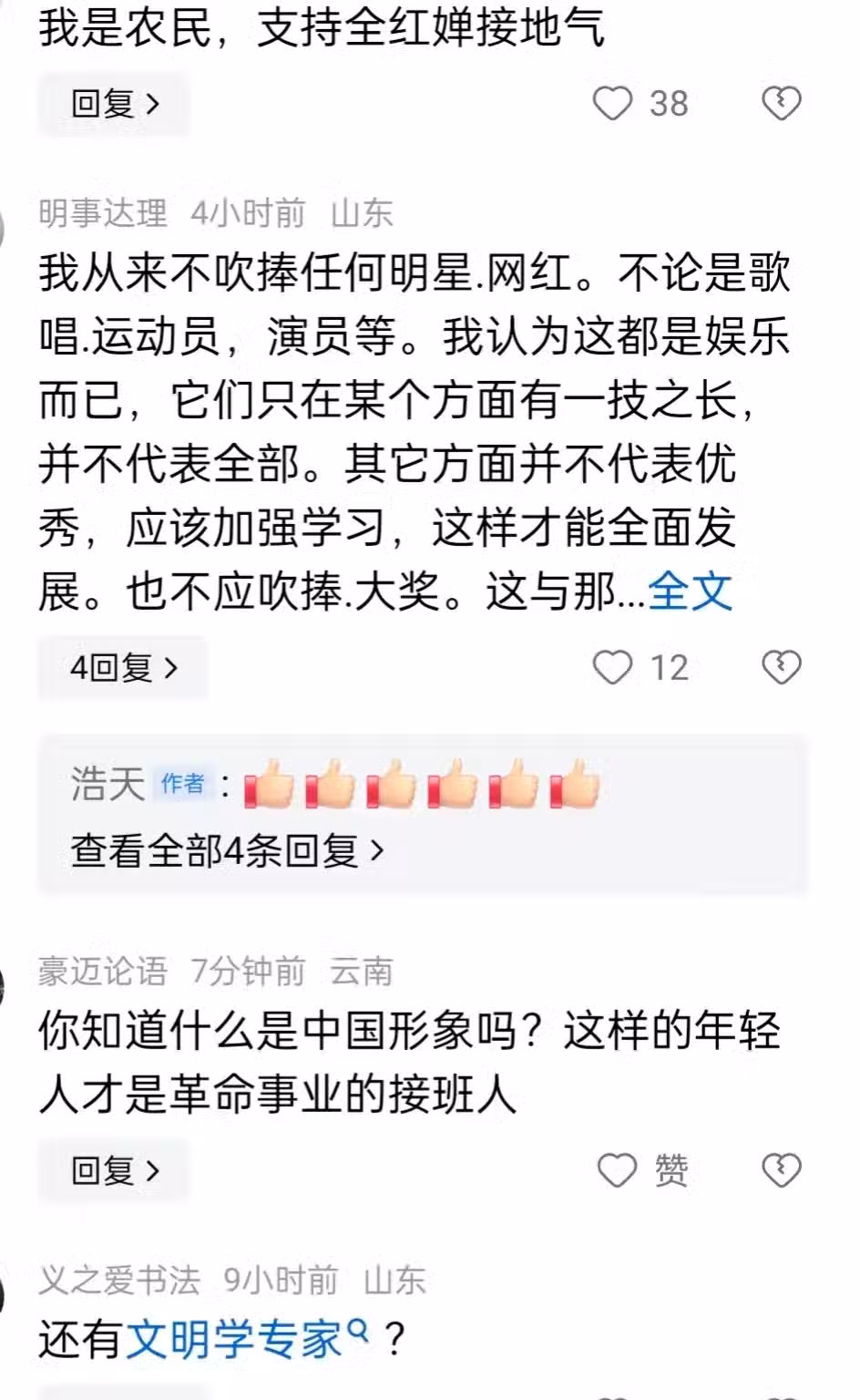This screenshot has height=1400, width=860.
Task: Dislike the 支持全红婵接地气 comment
Action: click(781, 104)
